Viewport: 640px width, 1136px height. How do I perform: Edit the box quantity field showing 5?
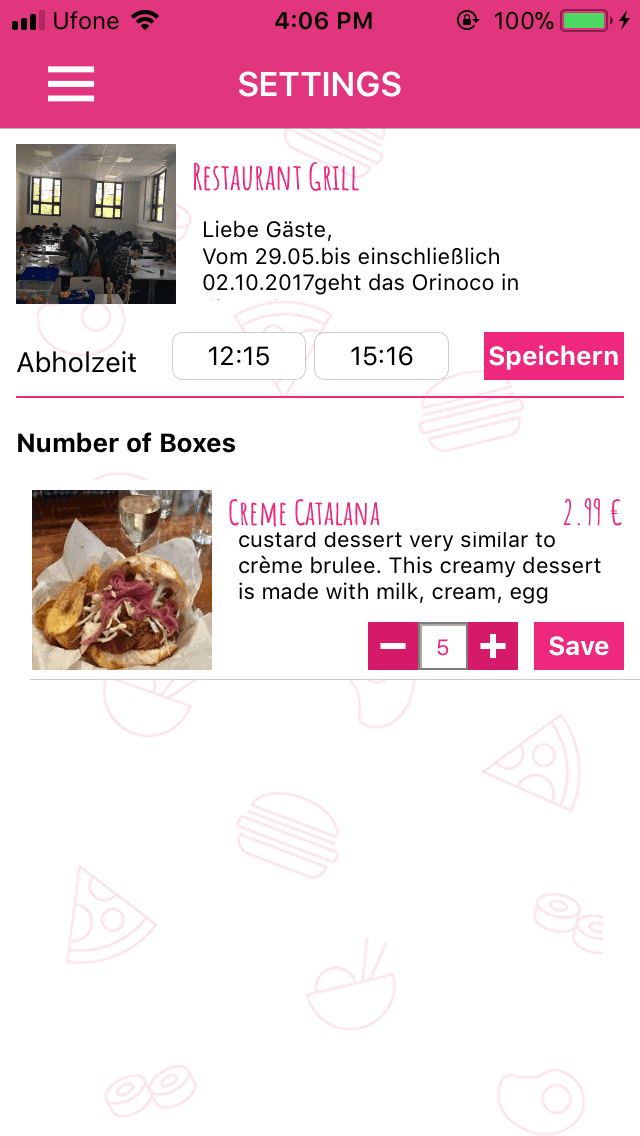[443, 647]
